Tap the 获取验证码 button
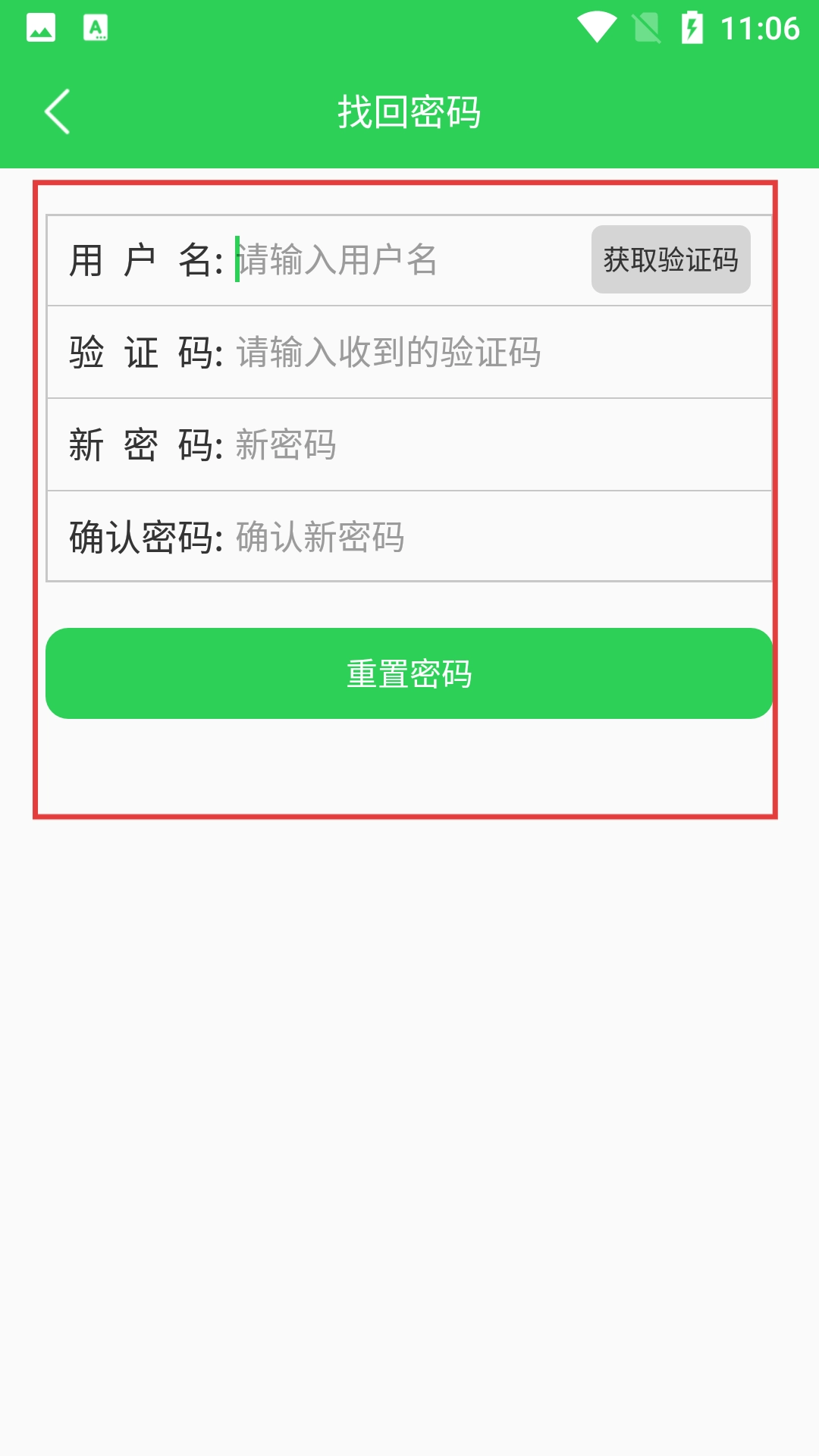The height and width of the screenshot is (1456, 819). tap(670, 259)
